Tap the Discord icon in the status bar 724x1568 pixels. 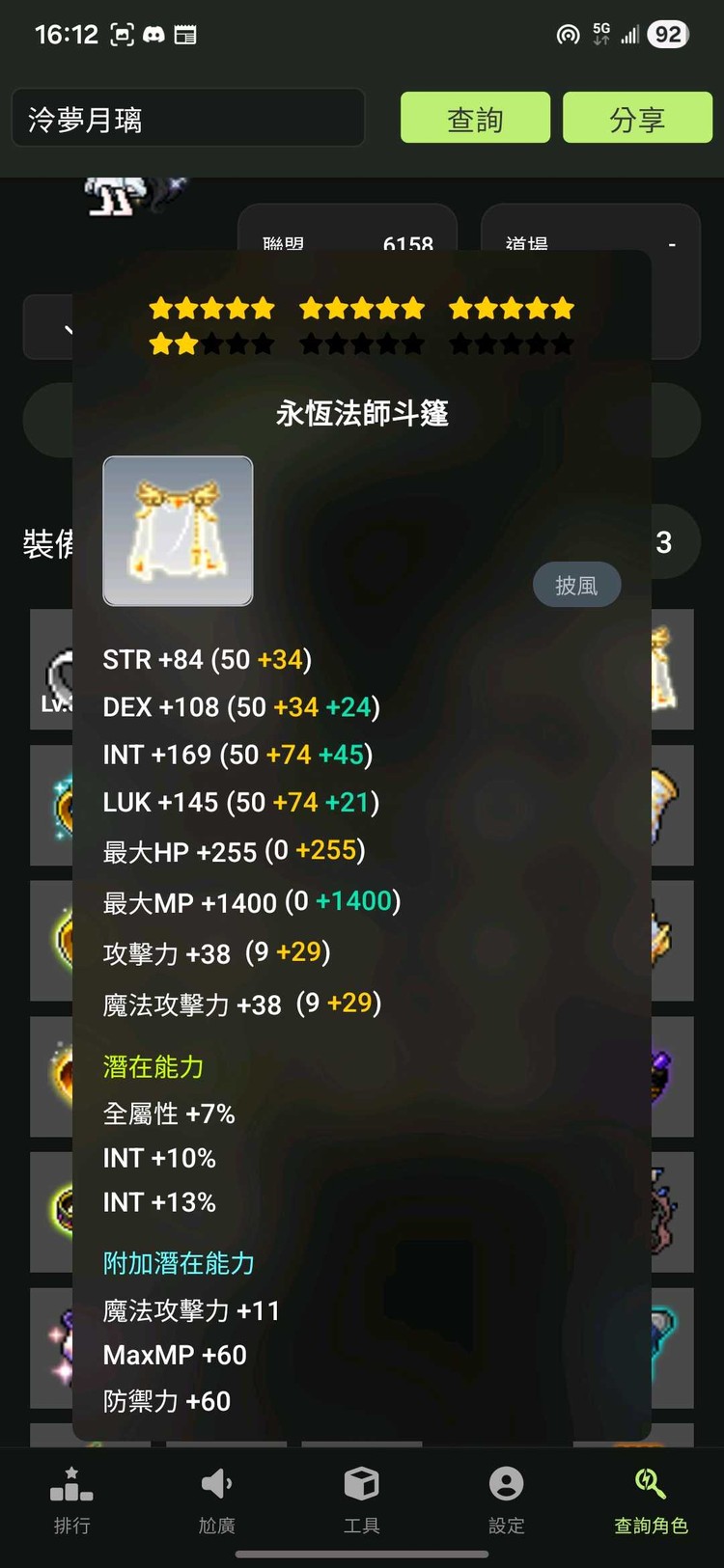tap(154, 34)
